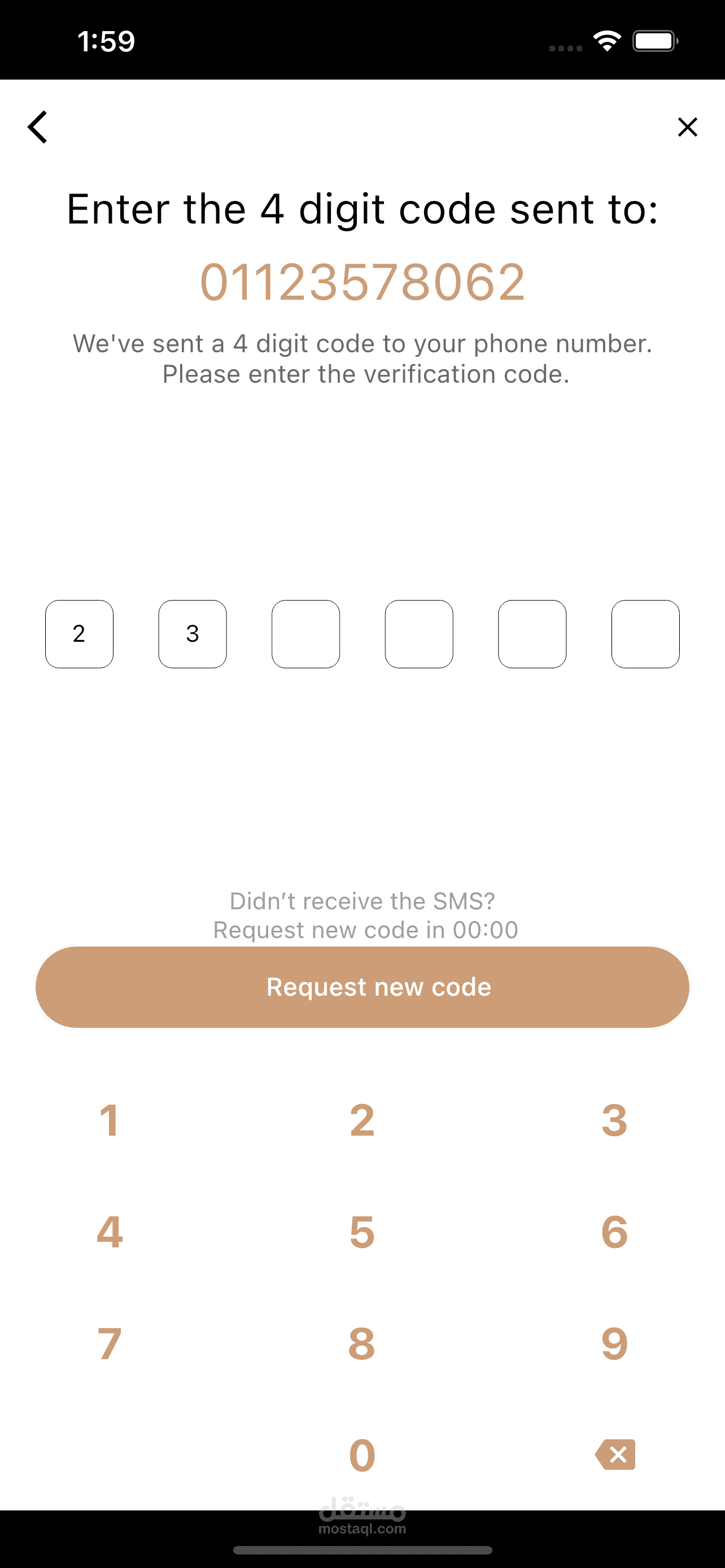The width and height of the screenshot is (725, 1568).
Task: Enter digit 3 on the keypad
Action: coord(614,1120)
